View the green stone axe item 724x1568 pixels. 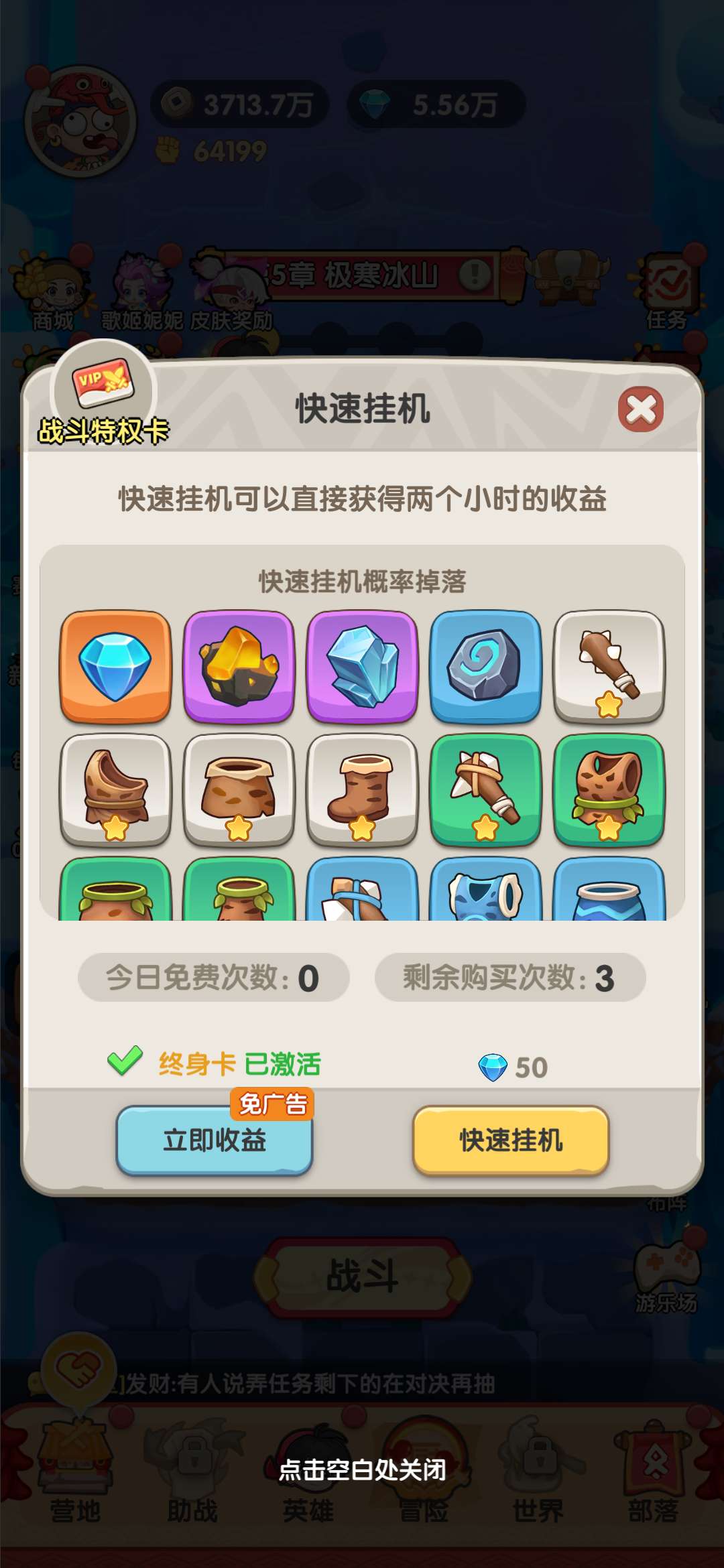click(485, 789)
